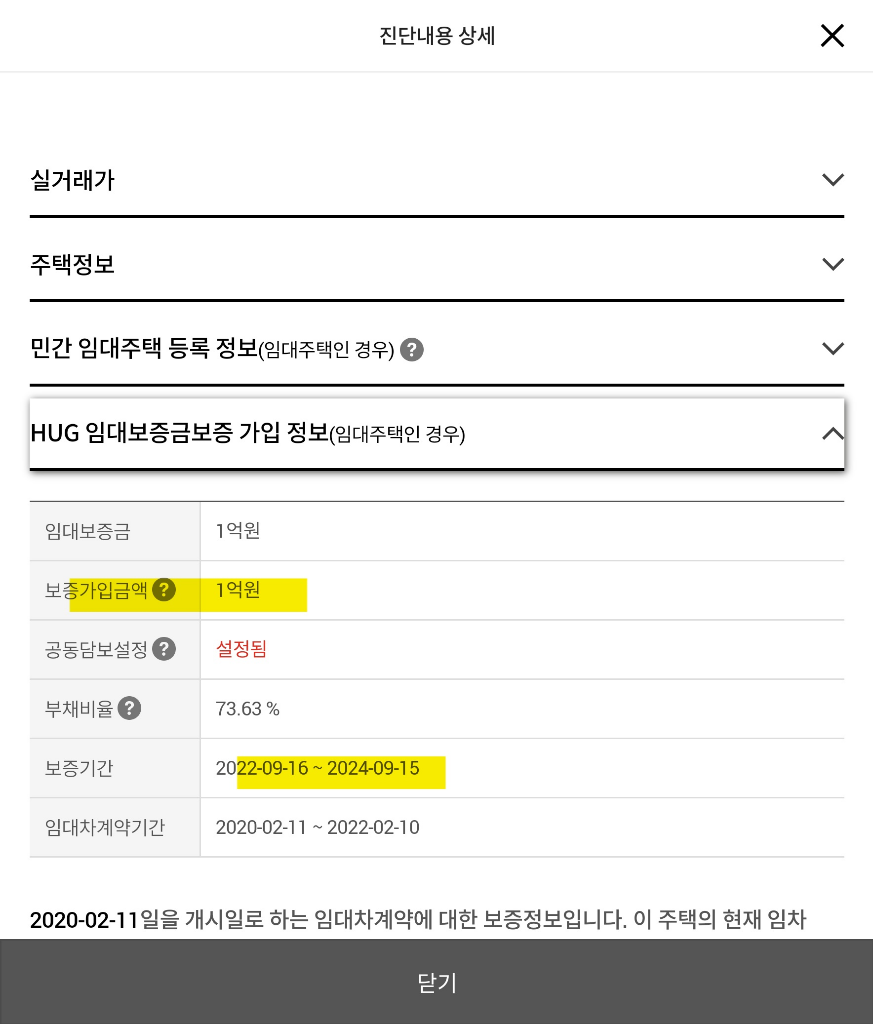Show help for 보증가입금액
This screenshot has width=873, height=1024.
[x=164, y=590]
